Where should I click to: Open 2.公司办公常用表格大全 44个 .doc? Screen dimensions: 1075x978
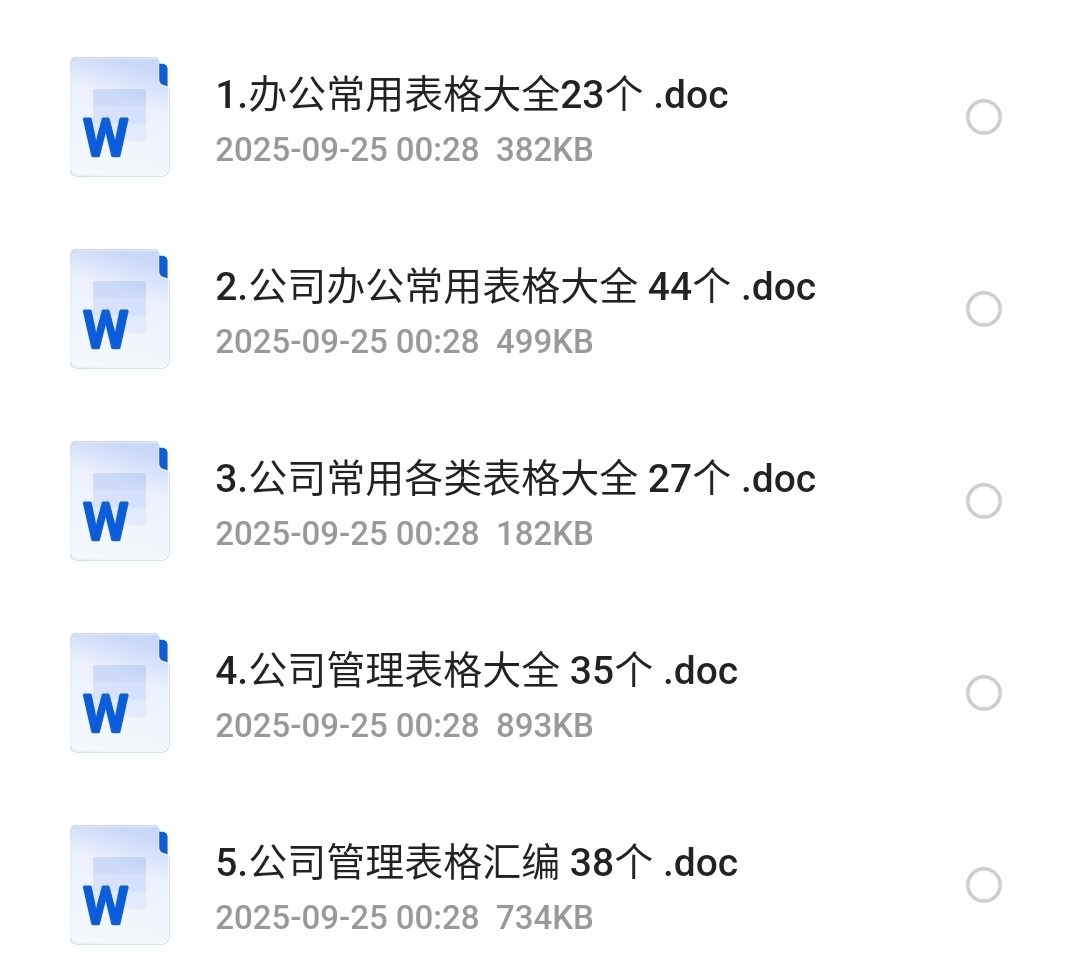pos(515,288)
